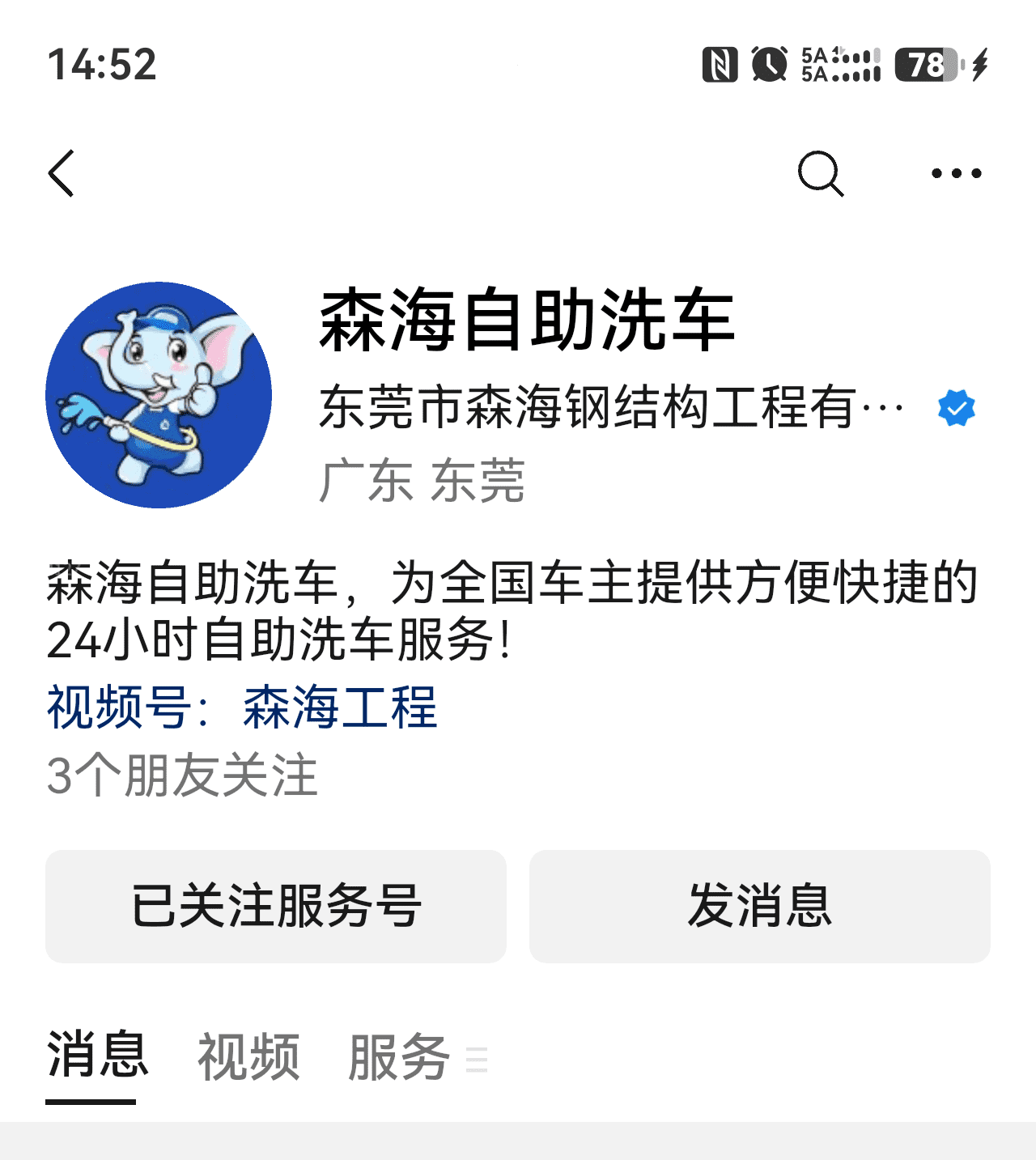Open the 服务 tab menu

tap(417, 1056)
